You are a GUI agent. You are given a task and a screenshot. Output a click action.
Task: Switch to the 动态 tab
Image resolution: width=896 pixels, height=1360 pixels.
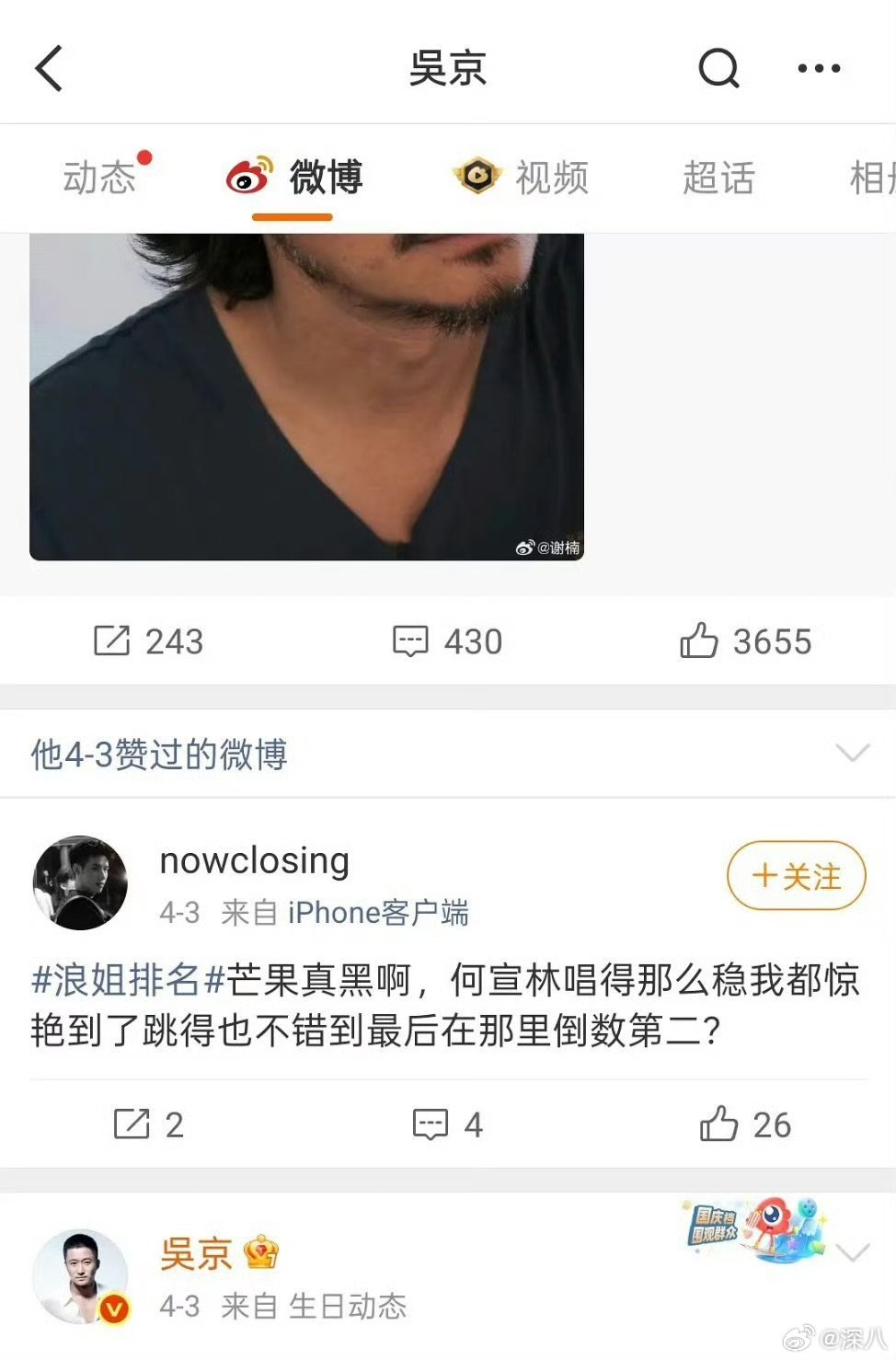[x=99, y=178]
